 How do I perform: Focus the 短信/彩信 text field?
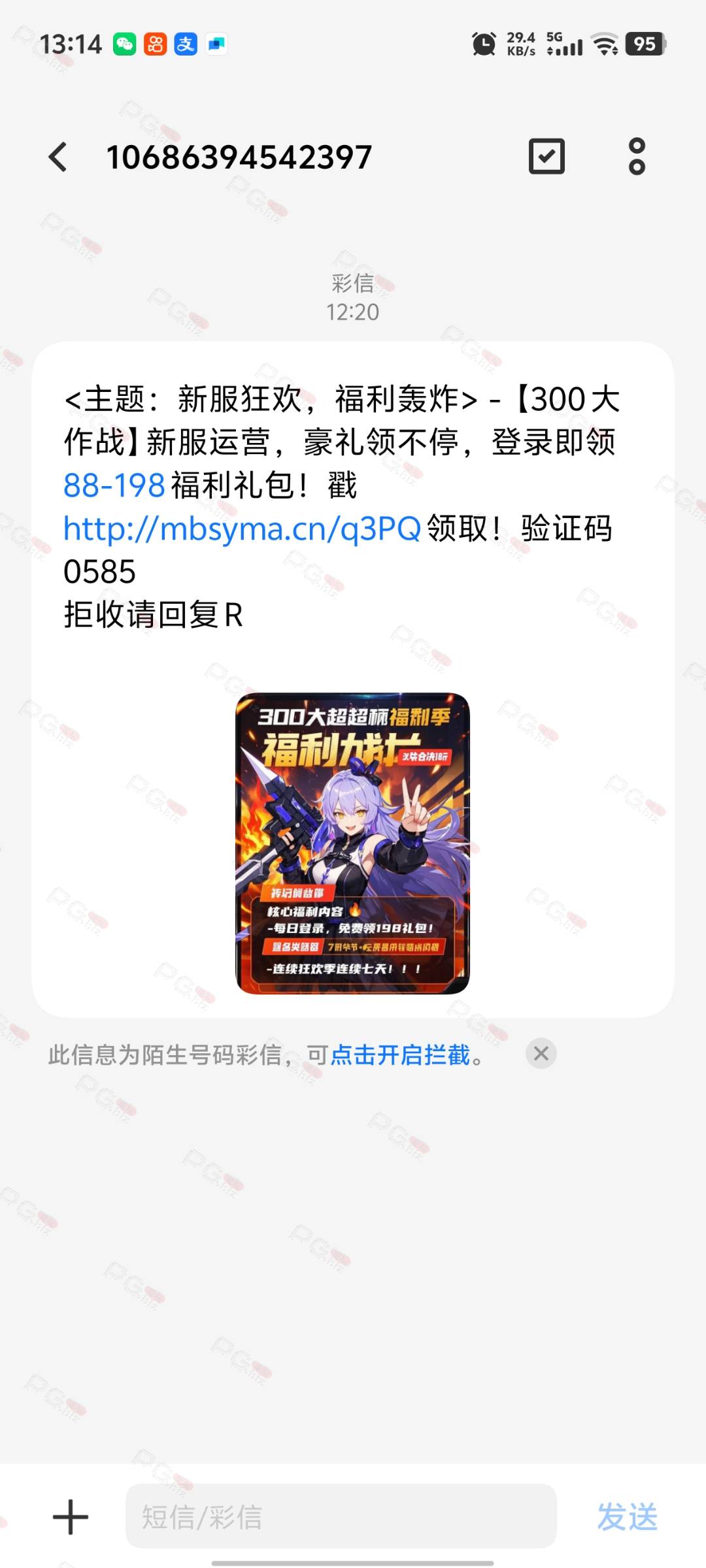tap(341, 1516)
